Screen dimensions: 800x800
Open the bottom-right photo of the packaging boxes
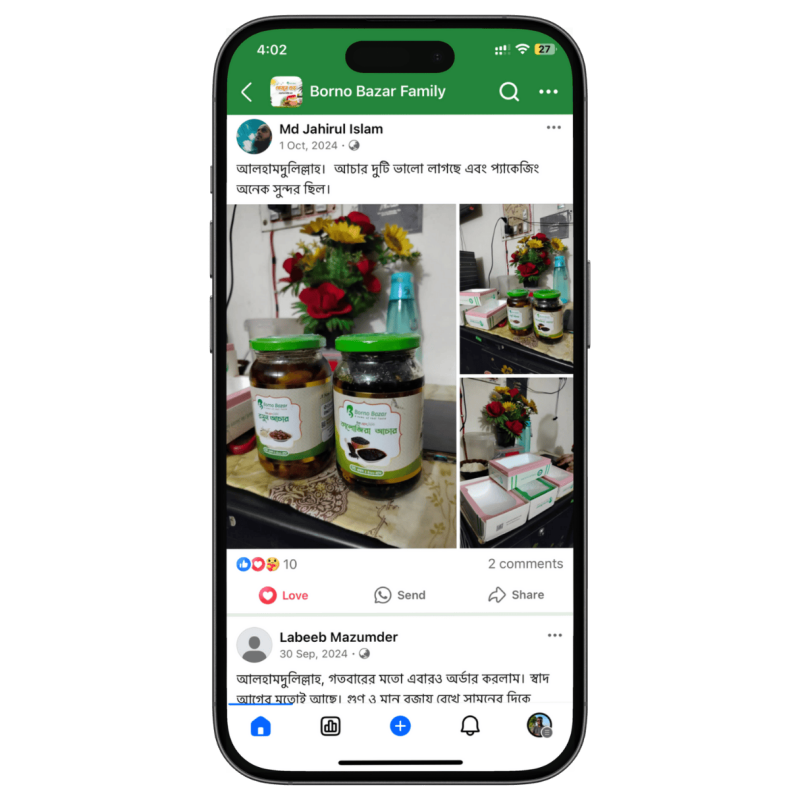coord(516,461)
